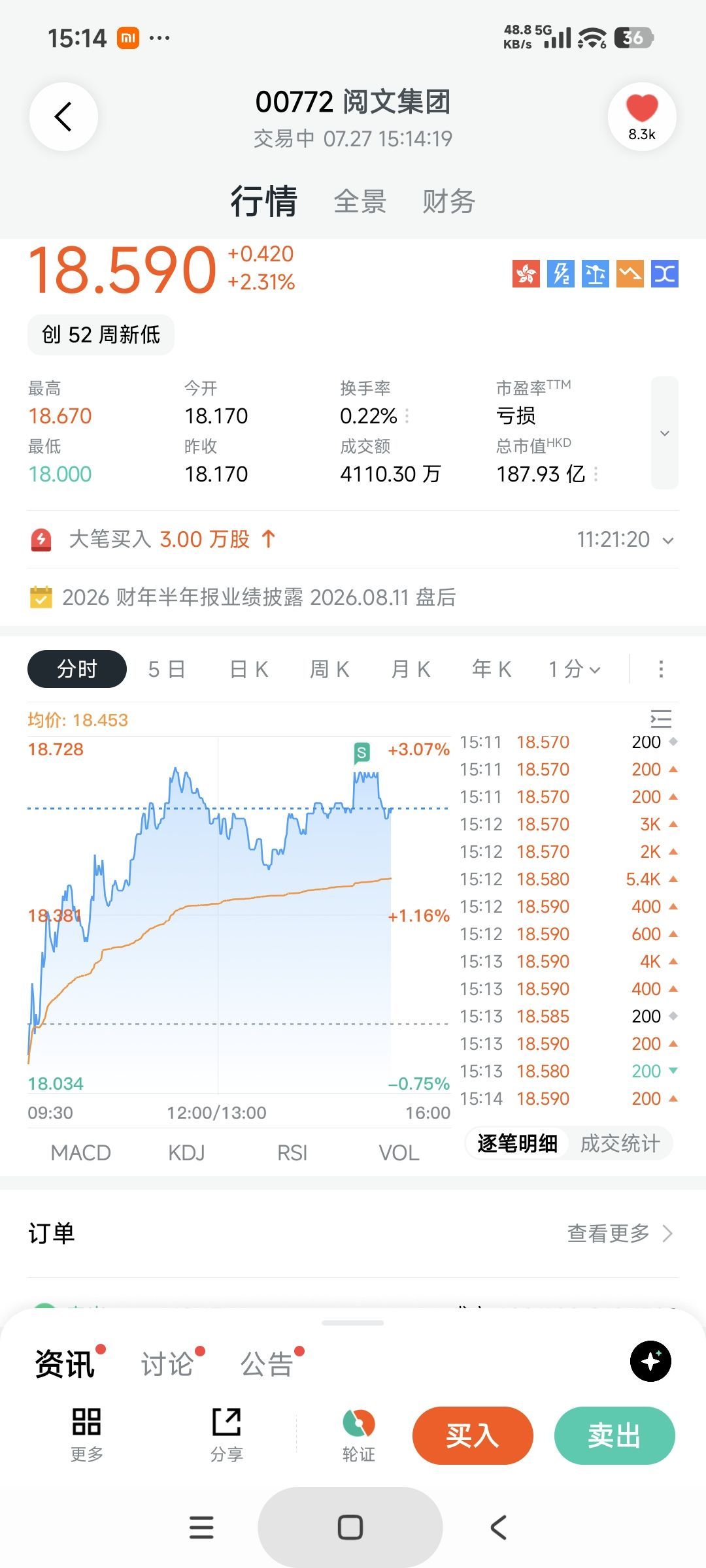The height and width of the screenshot is (1568, 706).
Task: Switch to the 财务 tab
Action: [x=448, y=201]
